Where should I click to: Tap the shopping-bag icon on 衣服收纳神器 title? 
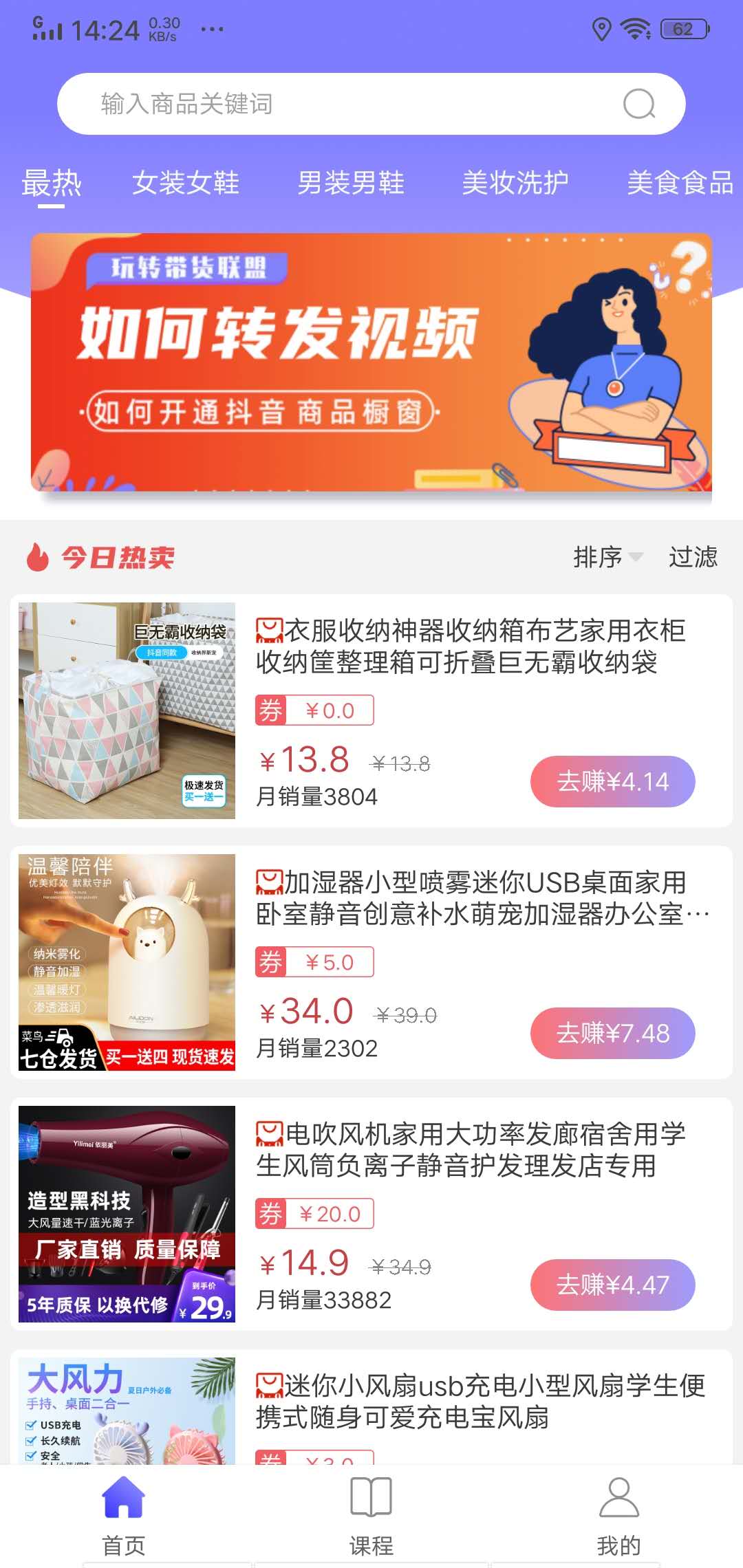coord(270,629)
